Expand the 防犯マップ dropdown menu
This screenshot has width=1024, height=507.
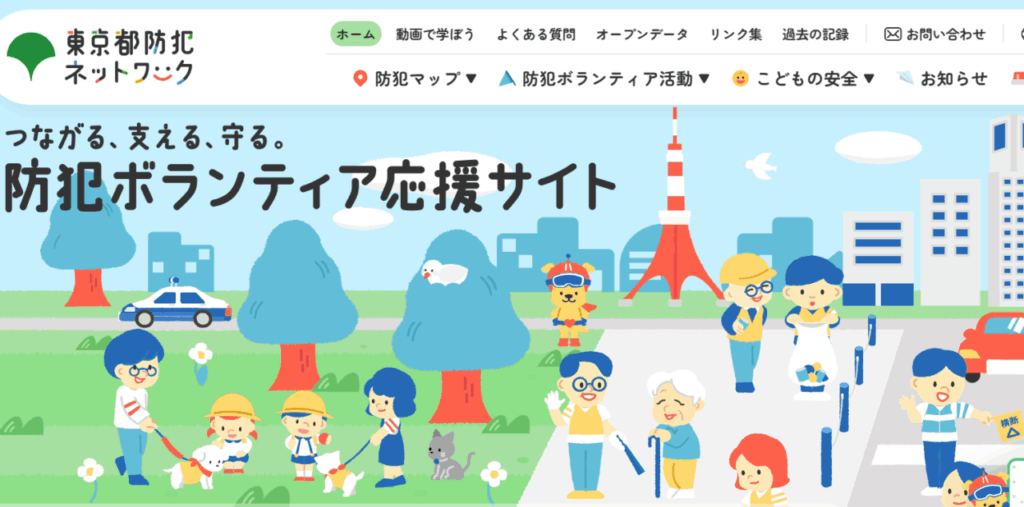(416, 78)
